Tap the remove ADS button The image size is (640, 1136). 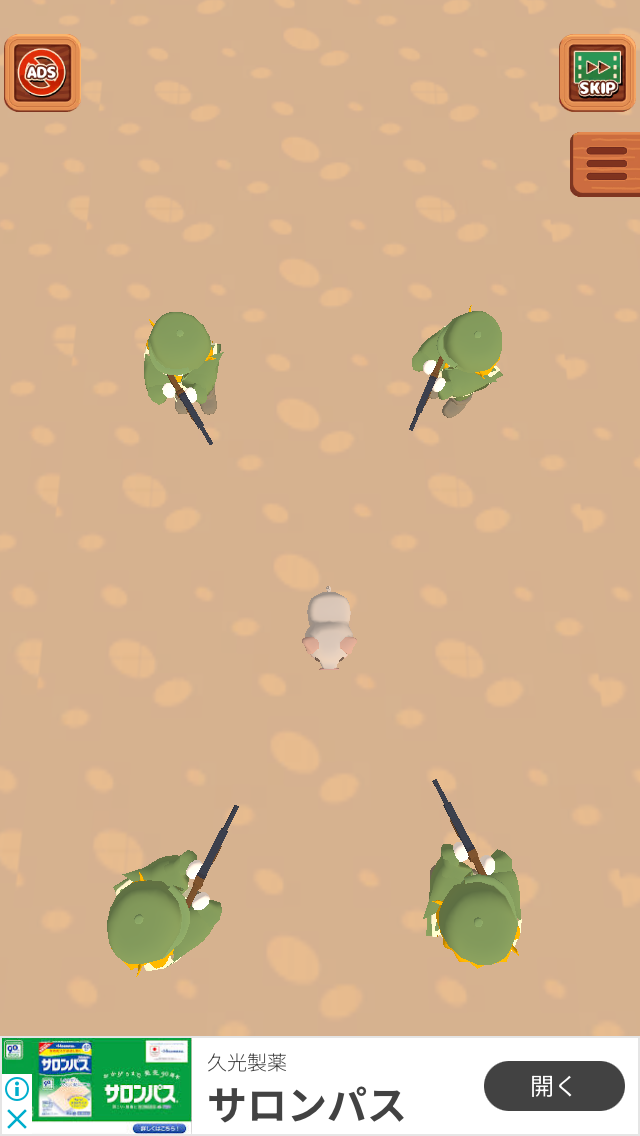click(x=42, y=73)
